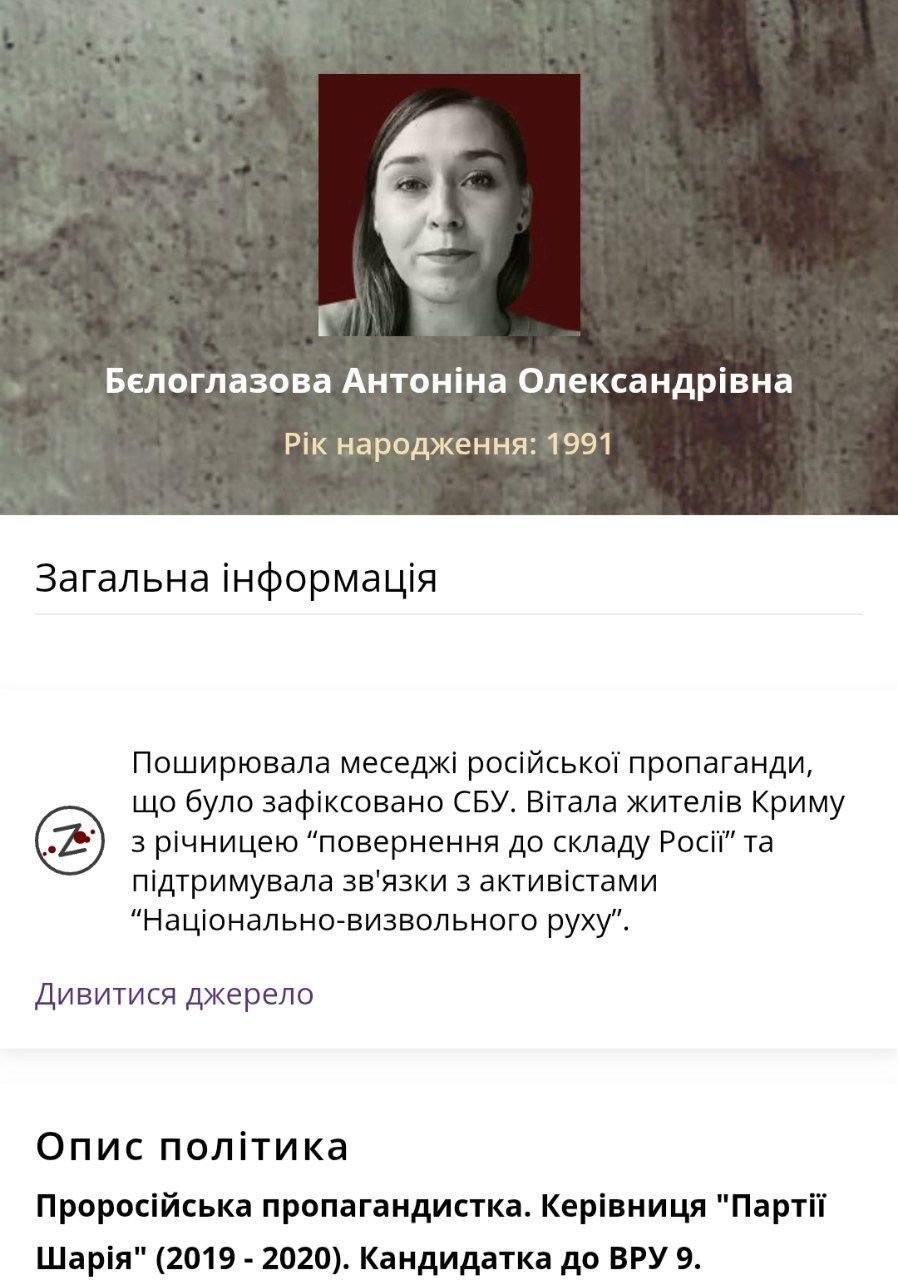Open the Дивитися джерело source link
This screenshot has width=898, height=1280.
[x=174, y=994]
